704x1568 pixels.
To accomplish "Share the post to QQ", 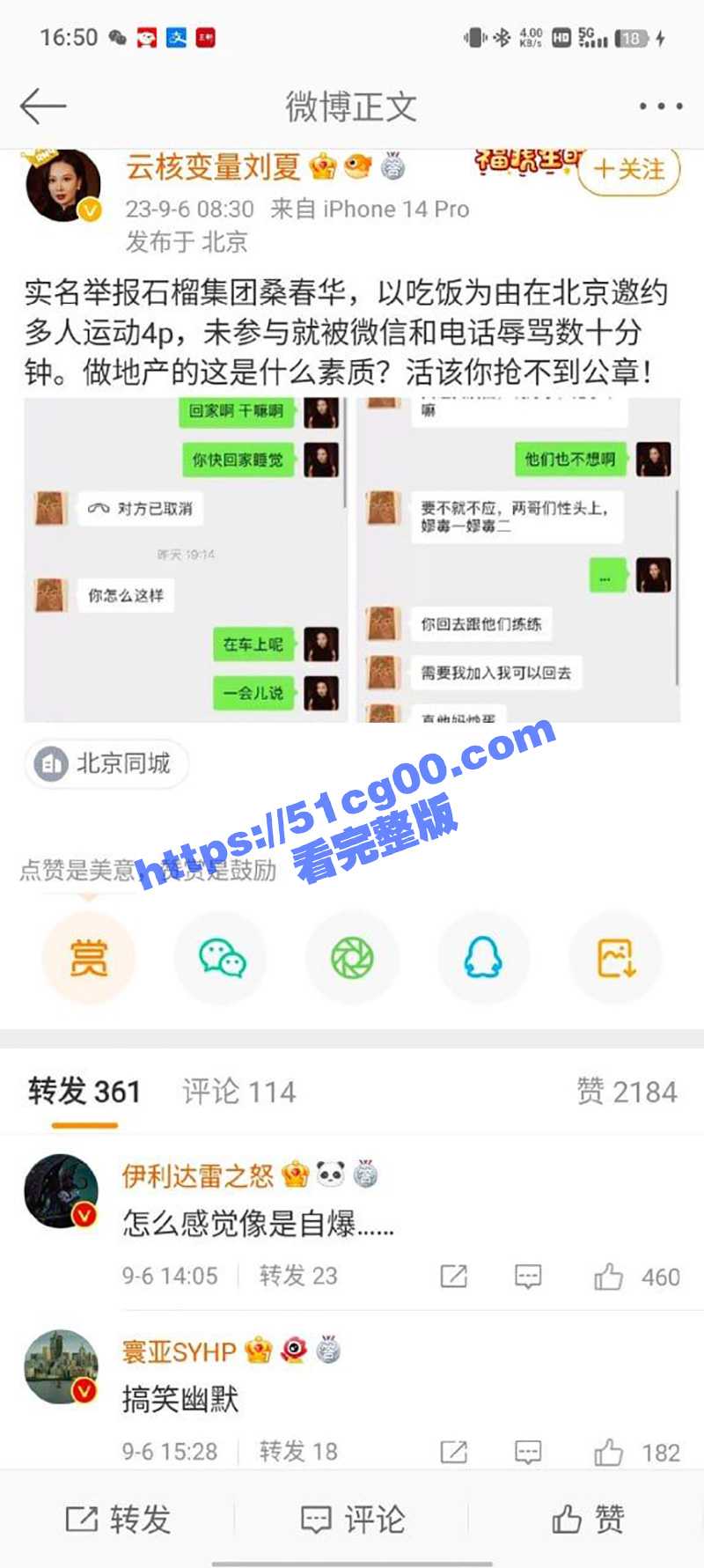I will 483,958.
